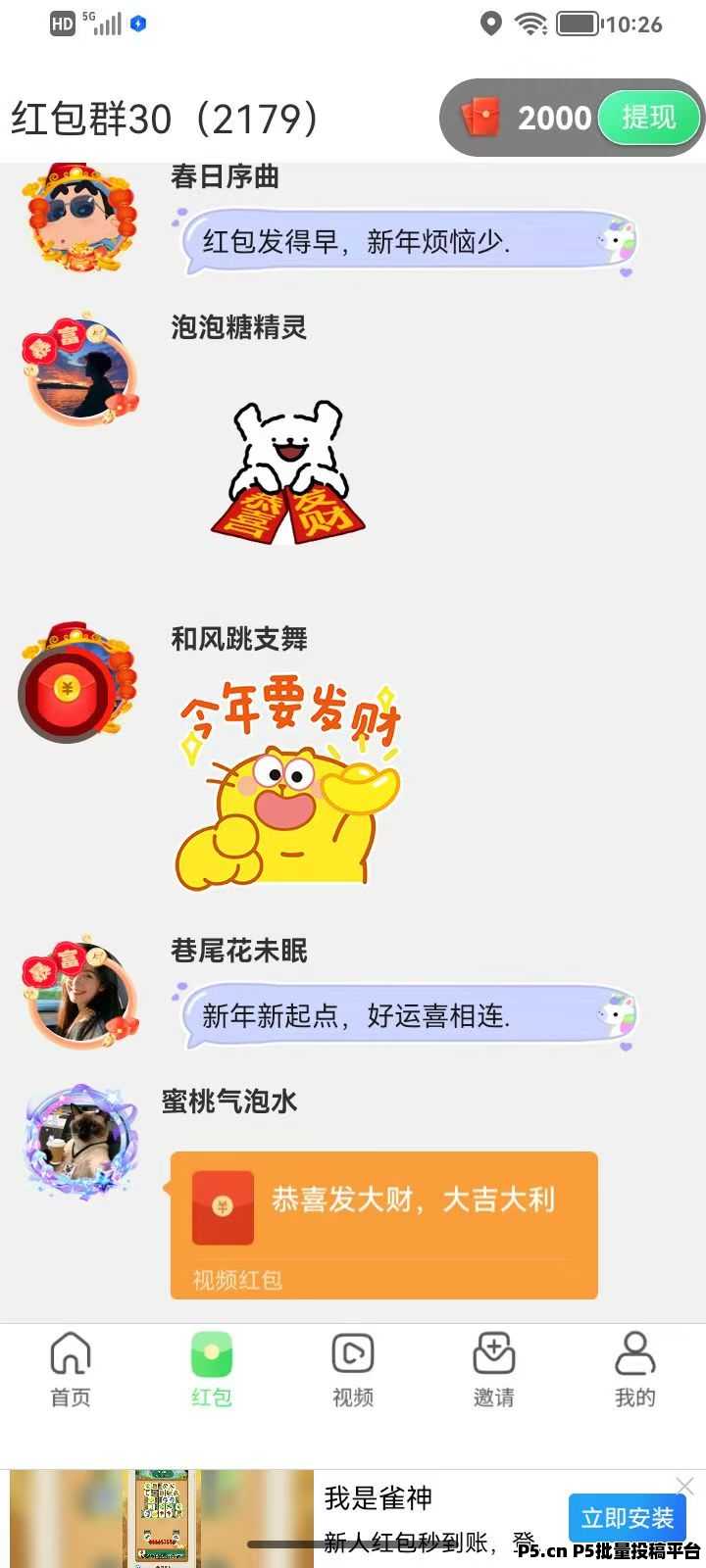Dismiss the 我是雀神 ad banner
The image size is (706, 1568).
coord(685,1487)
